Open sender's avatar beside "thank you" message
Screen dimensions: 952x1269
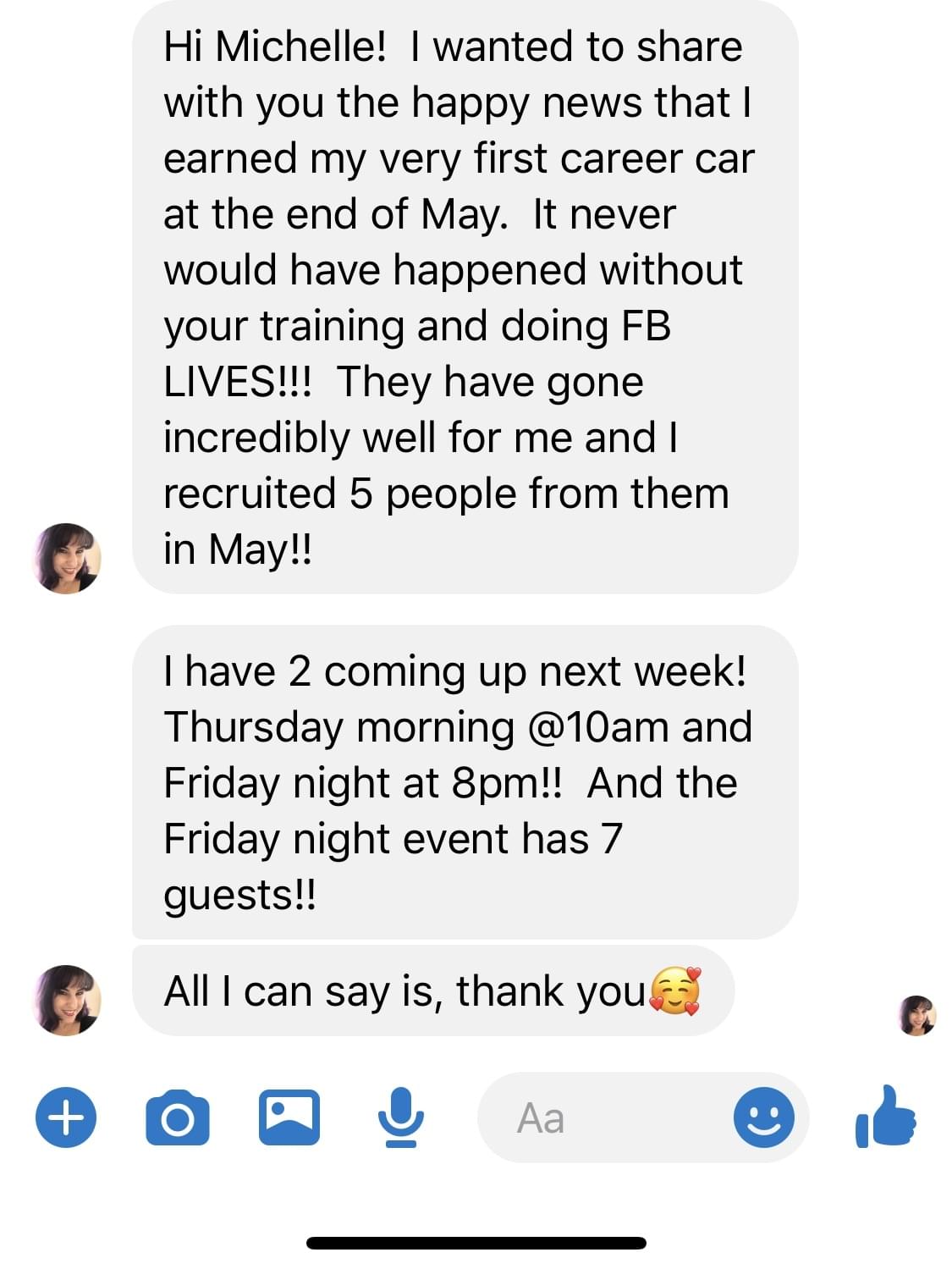coord(66,1000)
